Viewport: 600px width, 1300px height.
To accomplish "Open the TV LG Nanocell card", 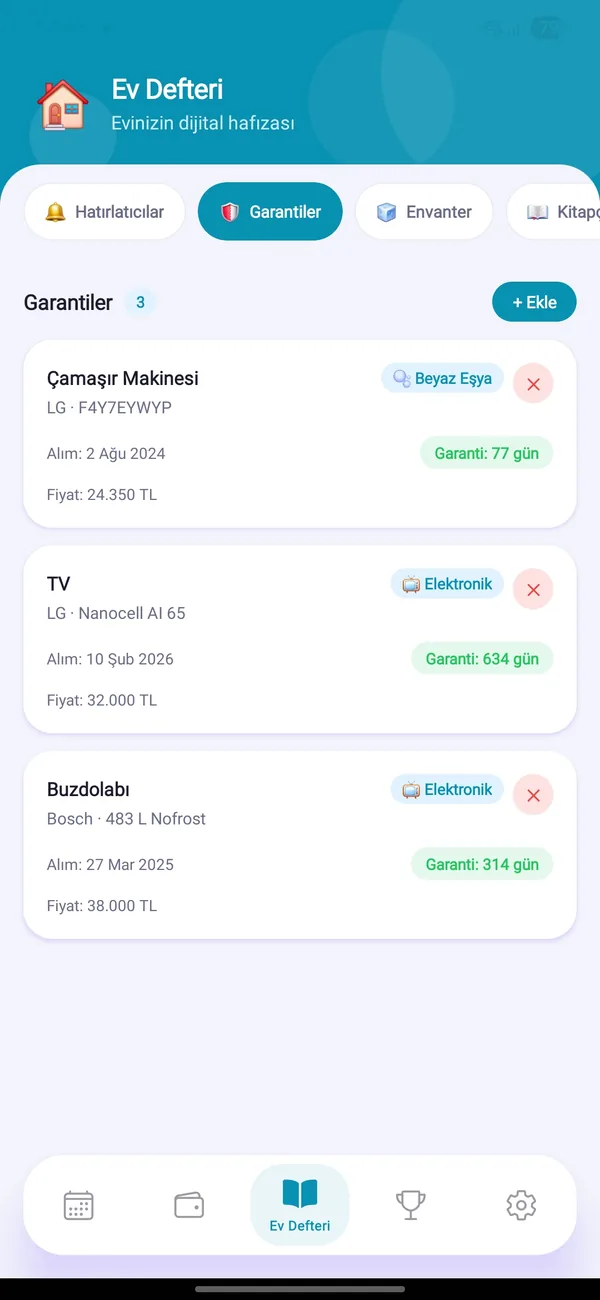I will pos(300,639).
